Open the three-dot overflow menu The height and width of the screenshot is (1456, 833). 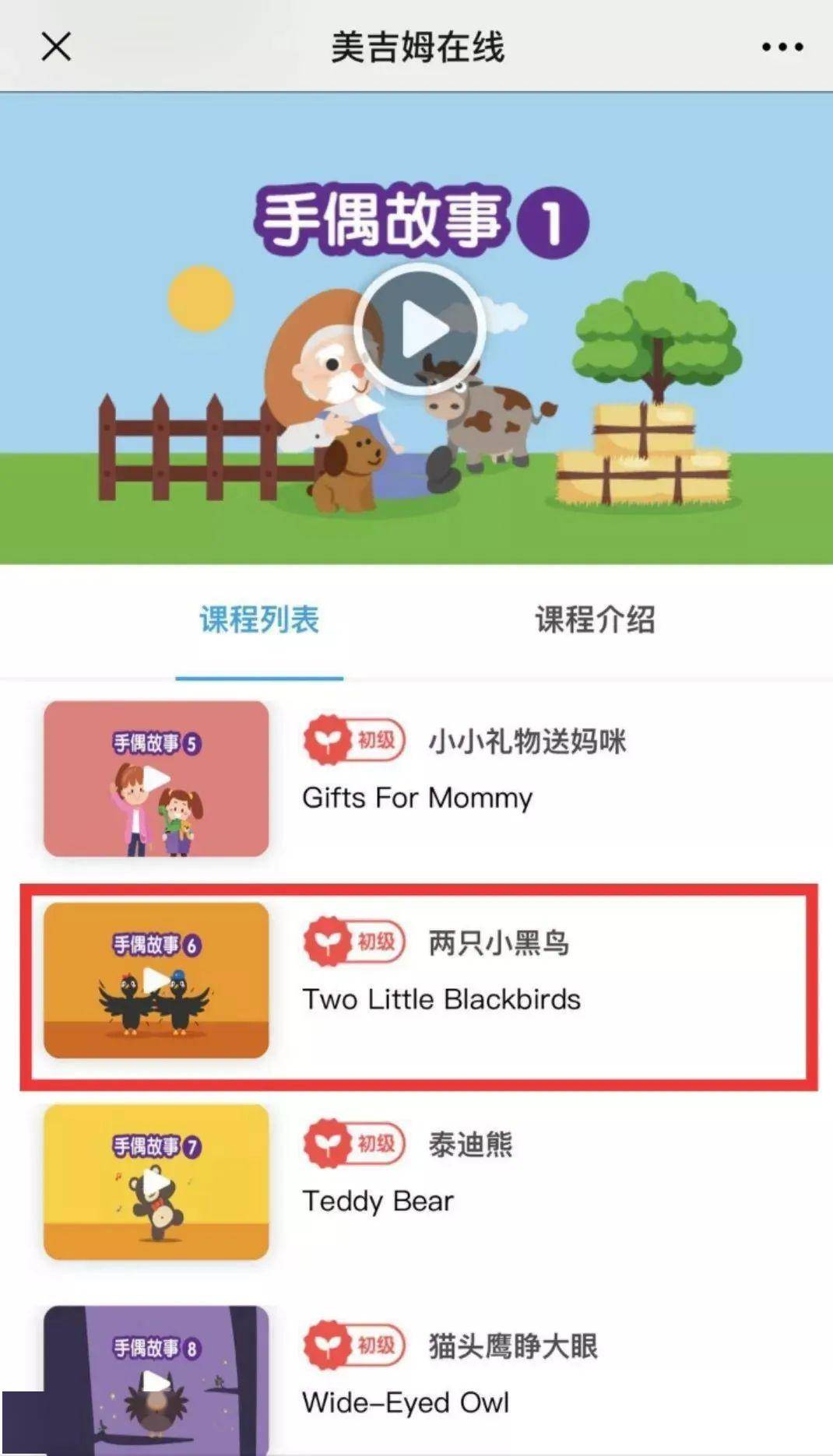point(782,47)
